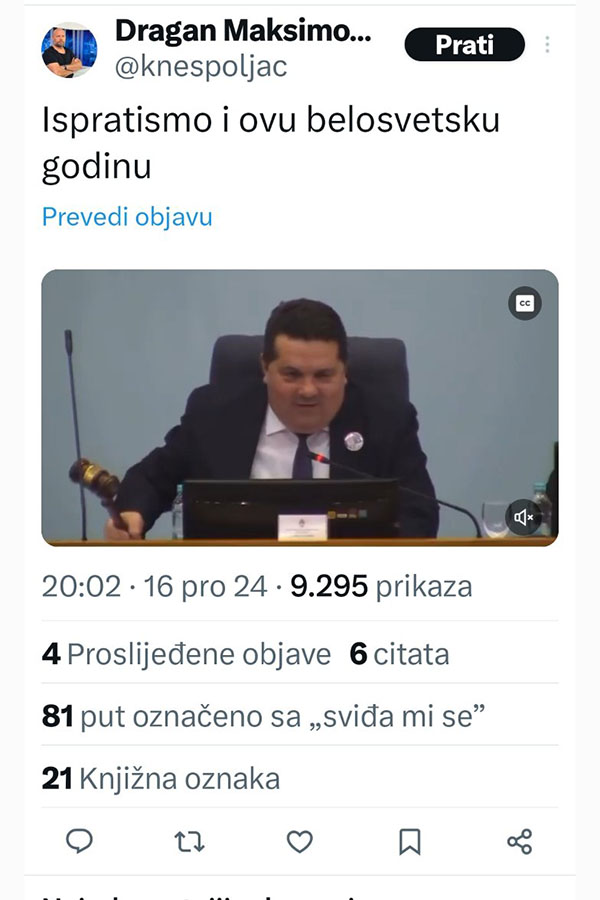Viewport: 600px width, 900px height.
Task: Tap Prevedi objavu to translate post
Action: (127, 217)
